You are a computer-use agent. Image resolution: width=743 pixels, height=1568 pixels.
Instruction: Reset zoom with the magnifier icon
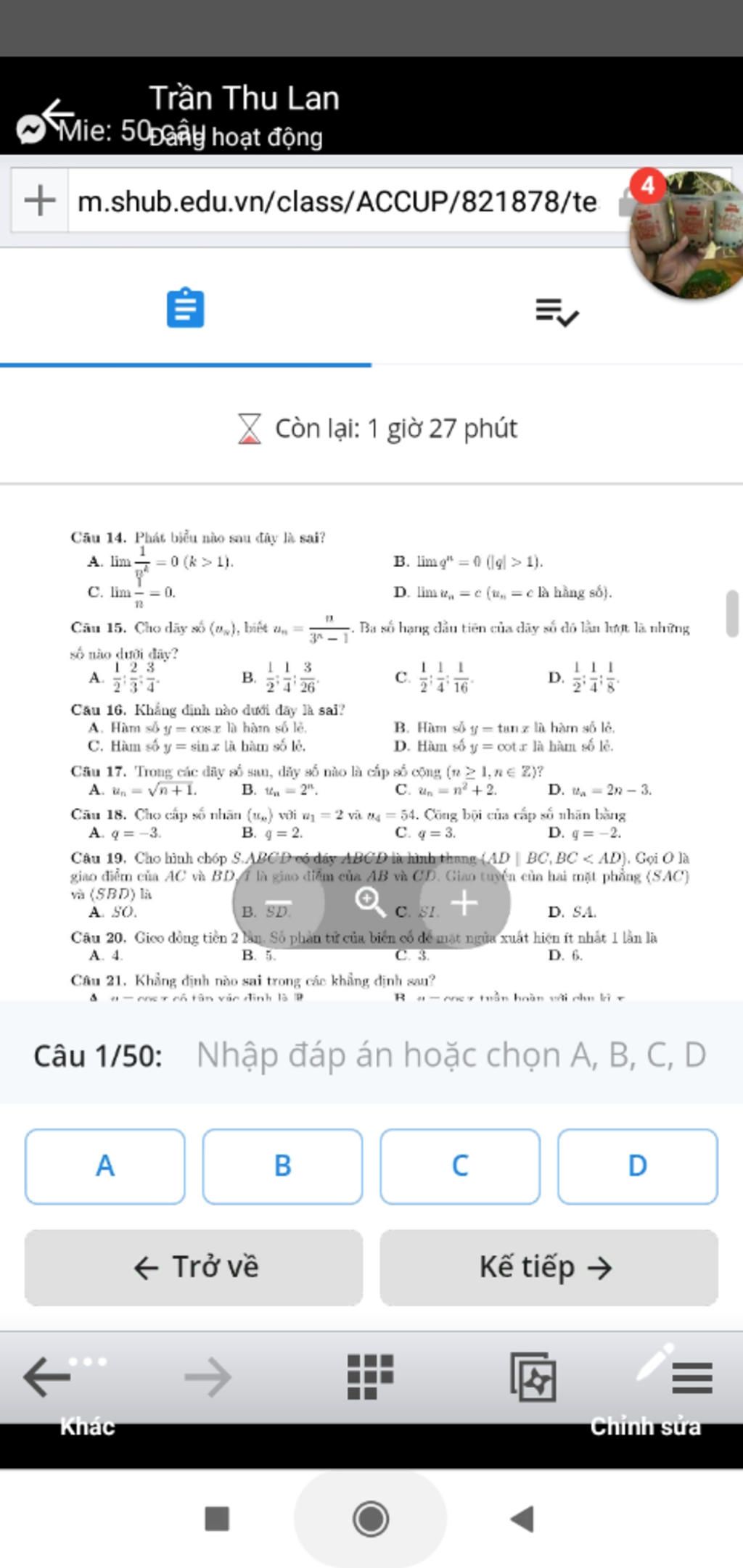(370, 902)
